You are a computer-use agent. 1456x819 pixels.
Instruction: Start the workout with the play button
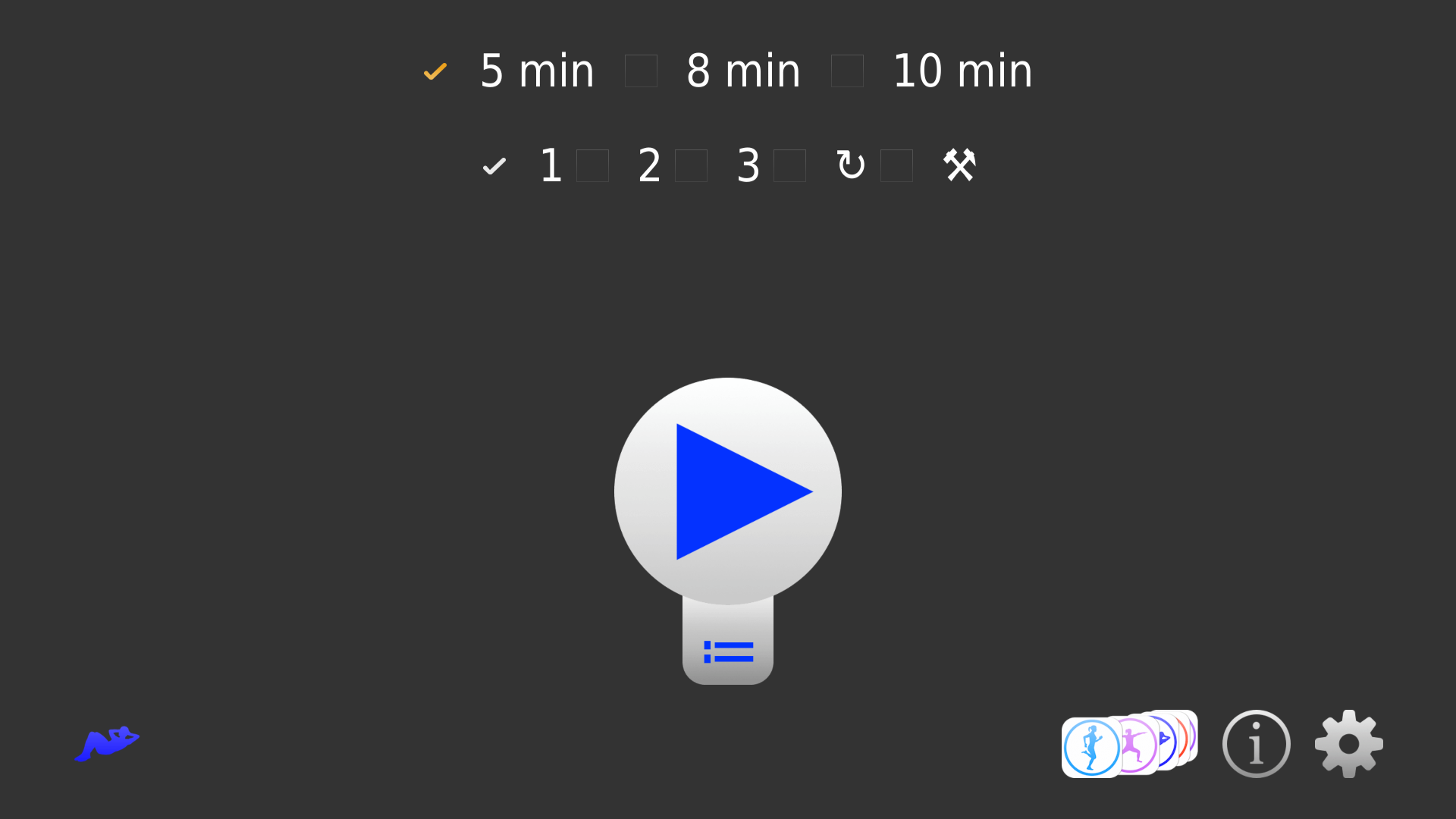(x=728, y=491)
